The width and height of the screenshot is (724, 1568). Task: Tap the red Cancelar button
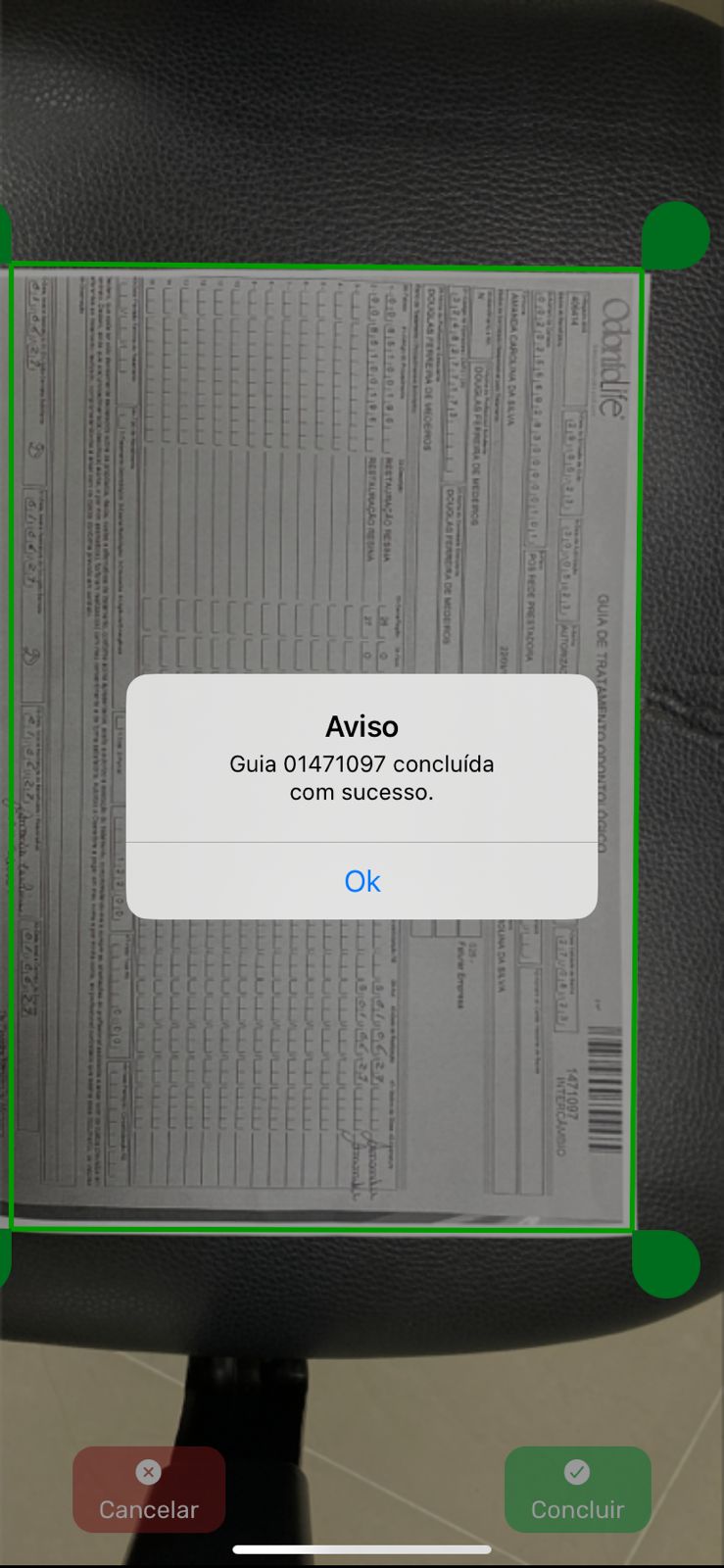pos(149,1490)
